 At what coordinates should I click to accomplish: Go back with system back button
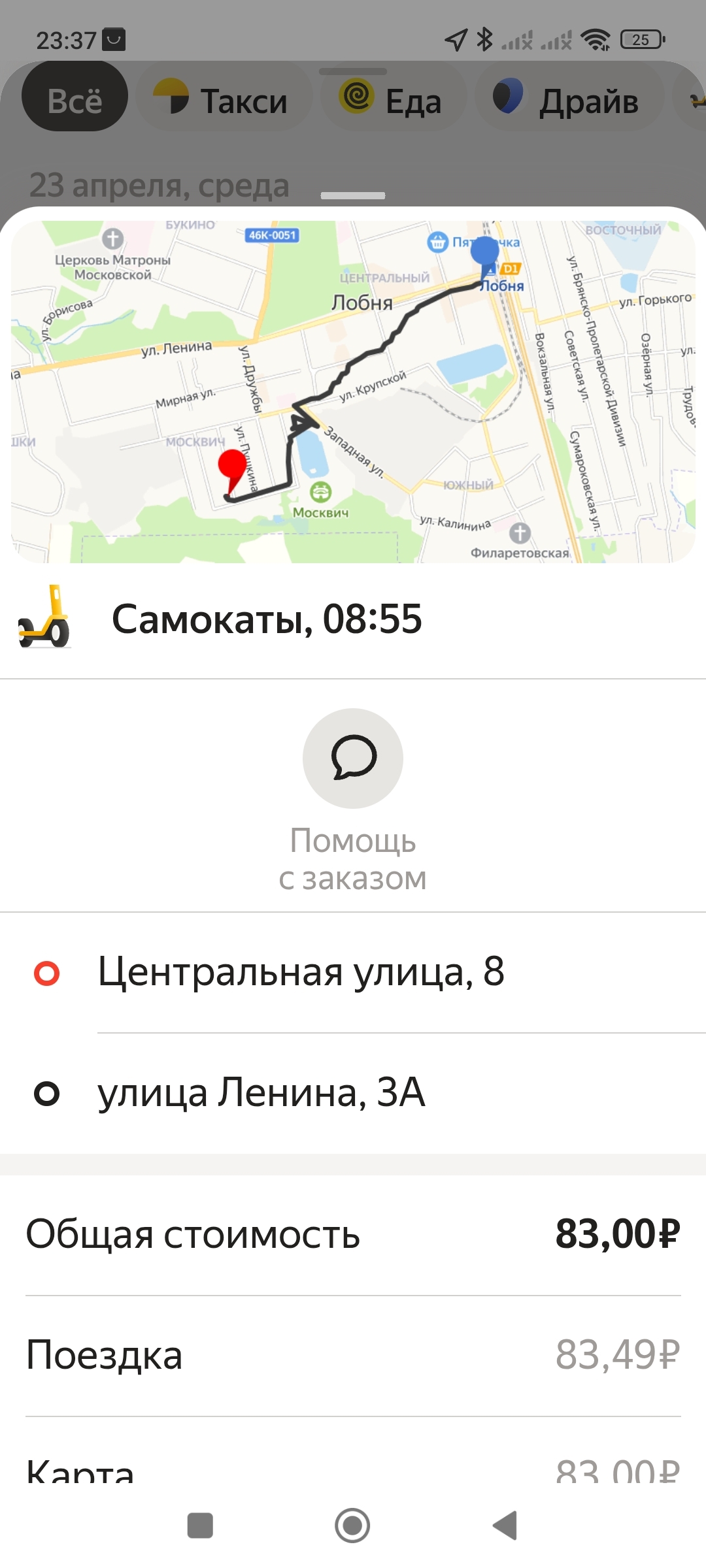point(505,1526)
